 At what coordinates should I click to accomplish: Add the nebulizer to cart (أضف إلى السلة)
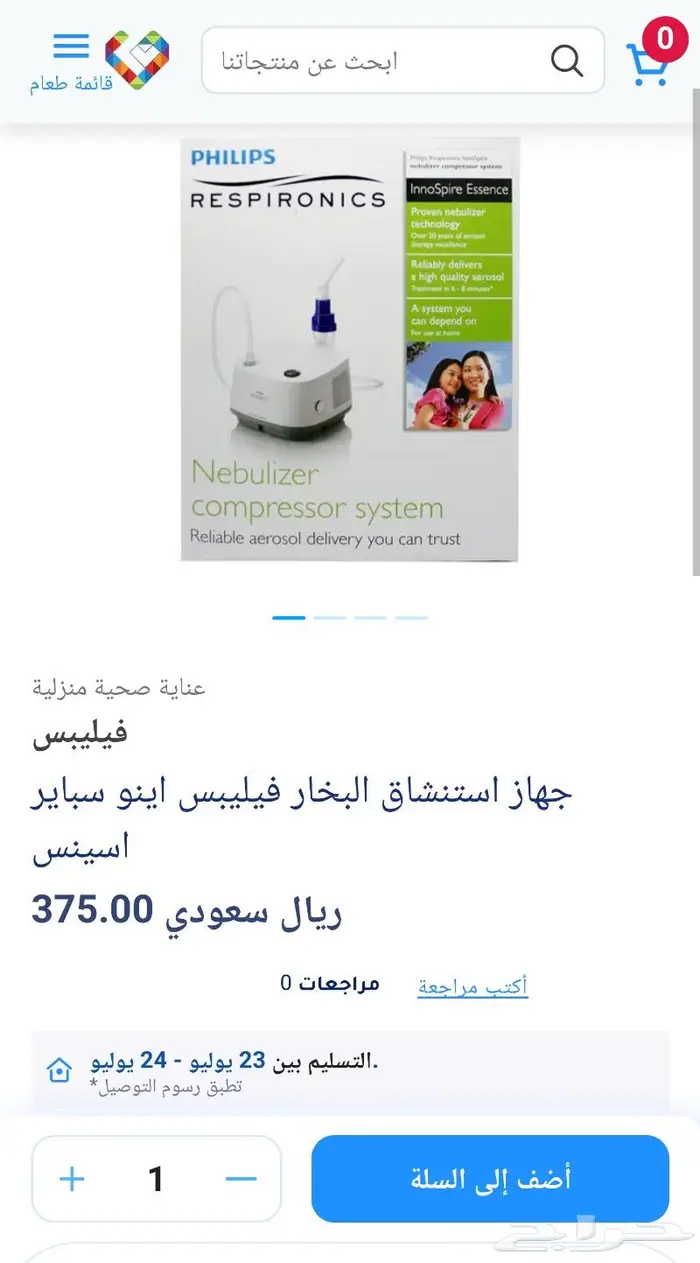[490, 1179]
